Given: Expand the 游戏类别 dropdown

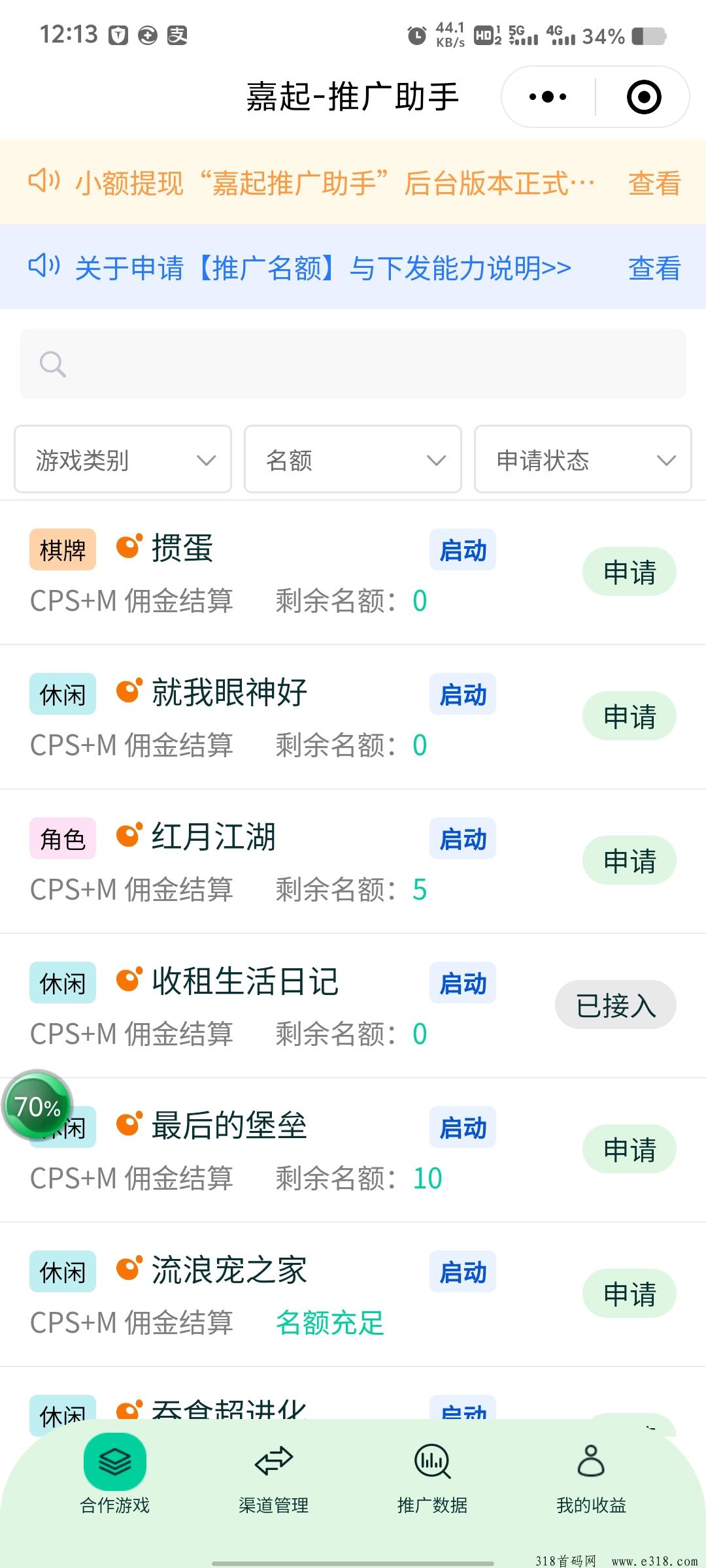Looking at the screenshot, I should [x=123, y=459].
